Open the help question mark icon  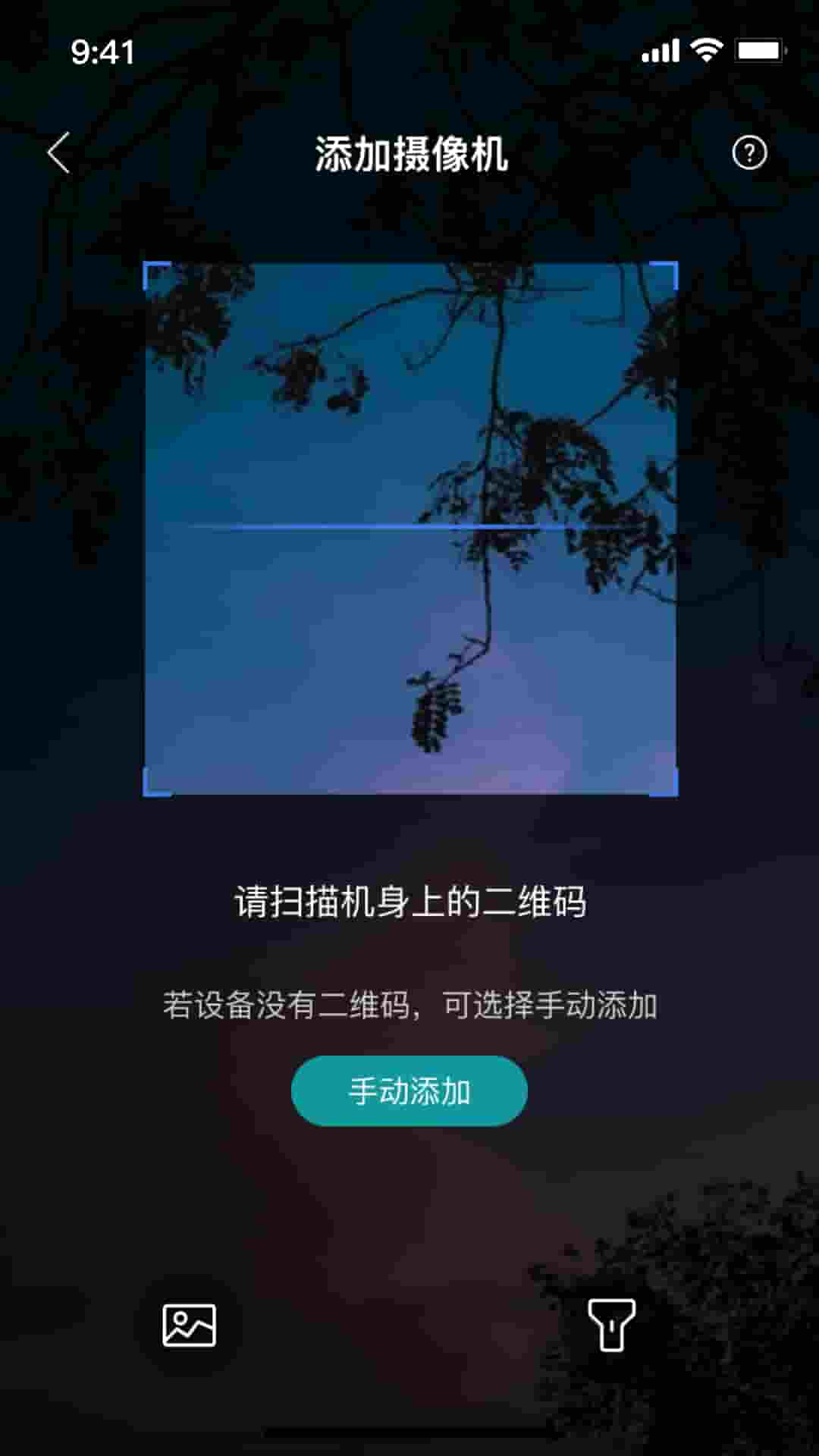(749, 152)
